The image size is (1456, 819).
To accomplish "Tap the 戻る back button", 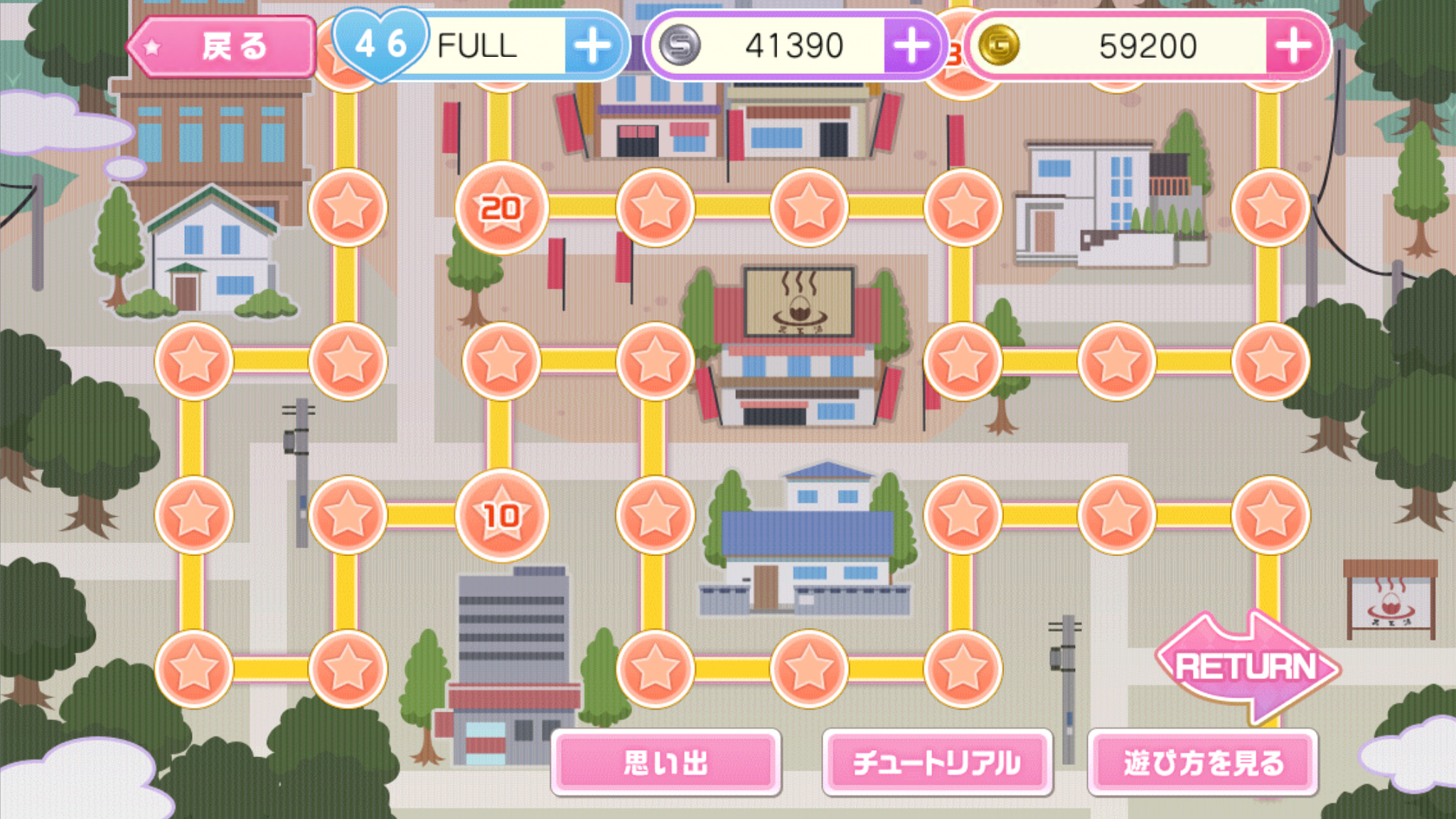I will tap(223, 47).
